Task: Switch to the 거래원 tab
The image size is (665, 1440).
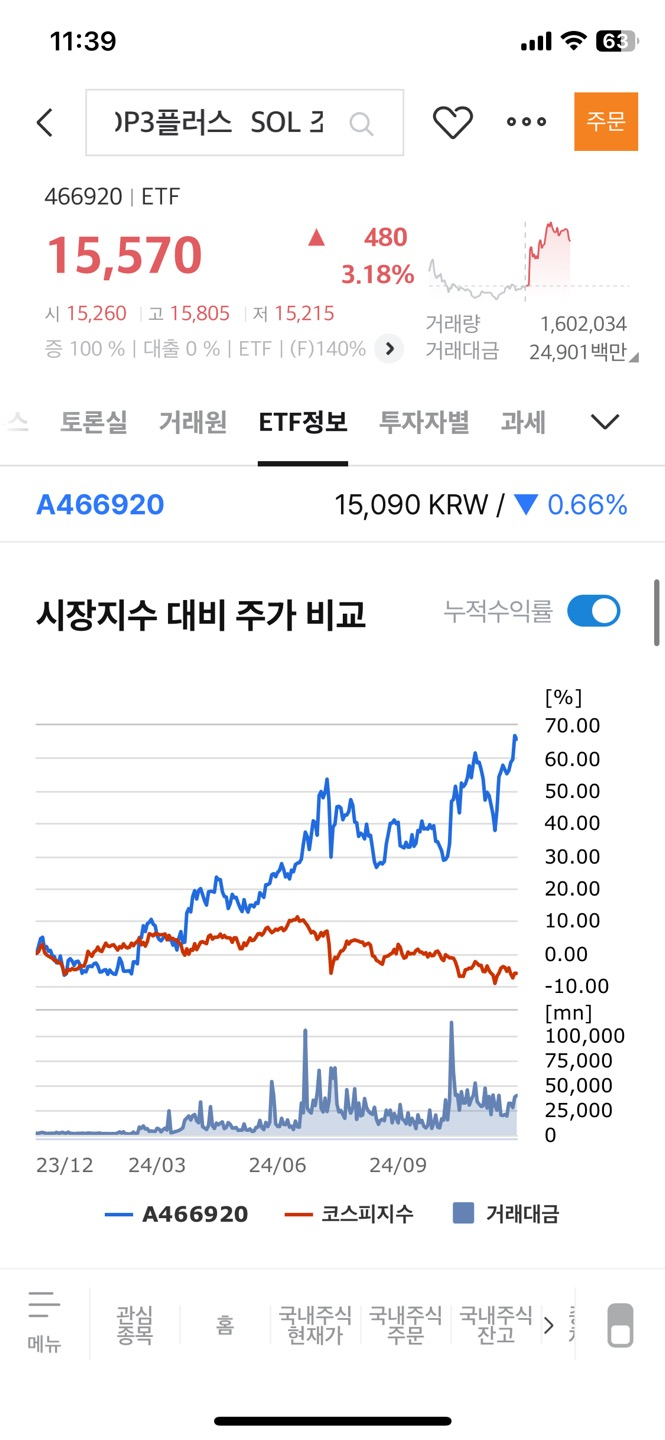Action: [x=193, y=422]
